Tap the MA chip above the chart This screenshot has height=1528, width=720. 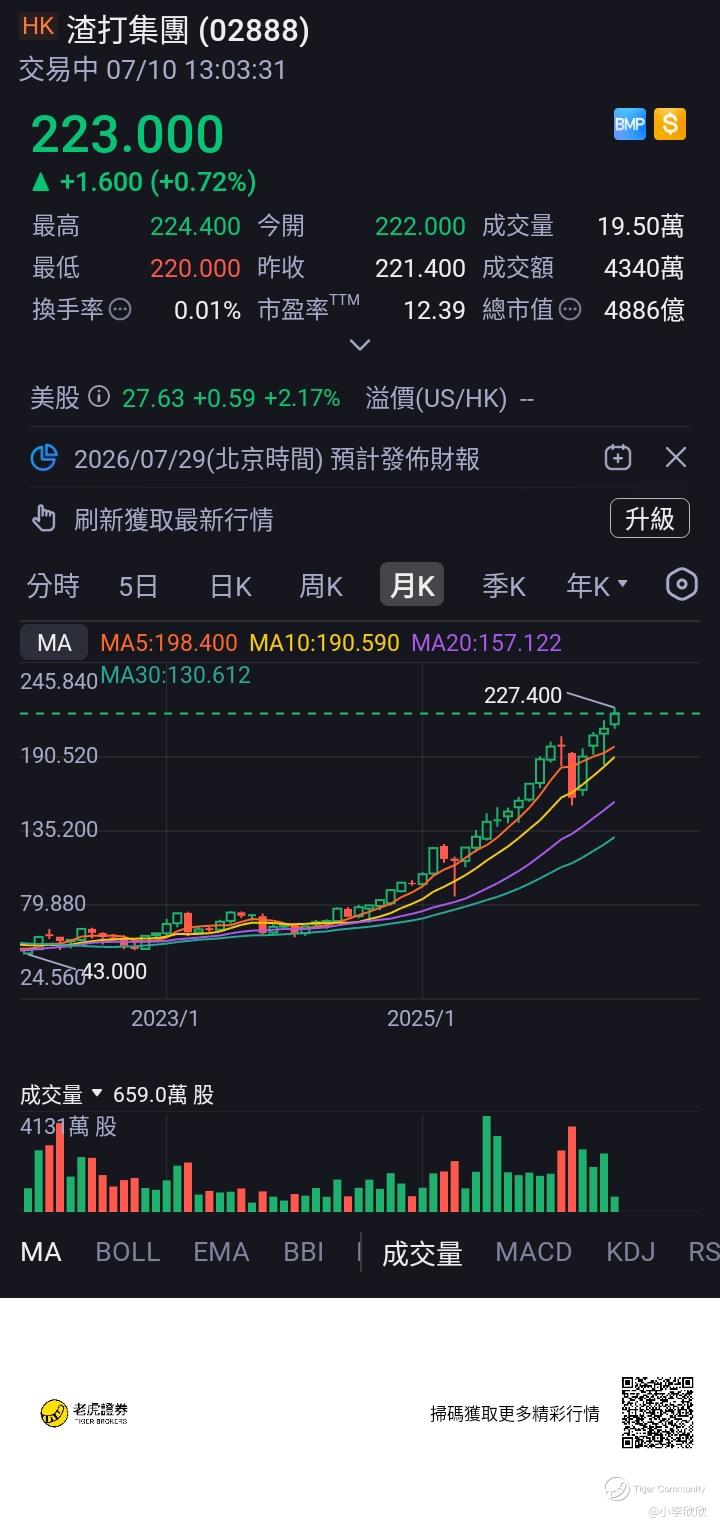click(x=54, y=643)
